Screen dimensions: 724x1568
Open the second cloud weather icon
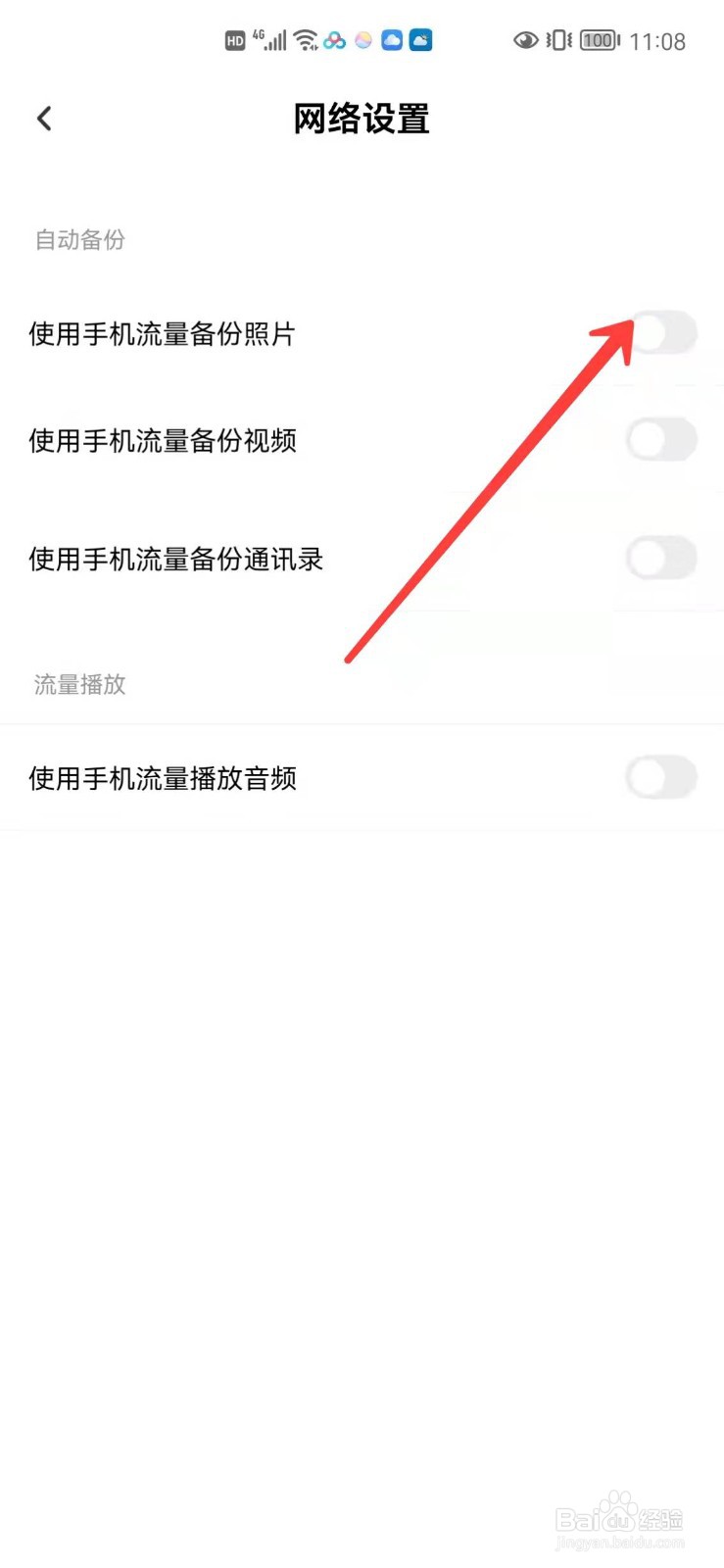[420, 40]
